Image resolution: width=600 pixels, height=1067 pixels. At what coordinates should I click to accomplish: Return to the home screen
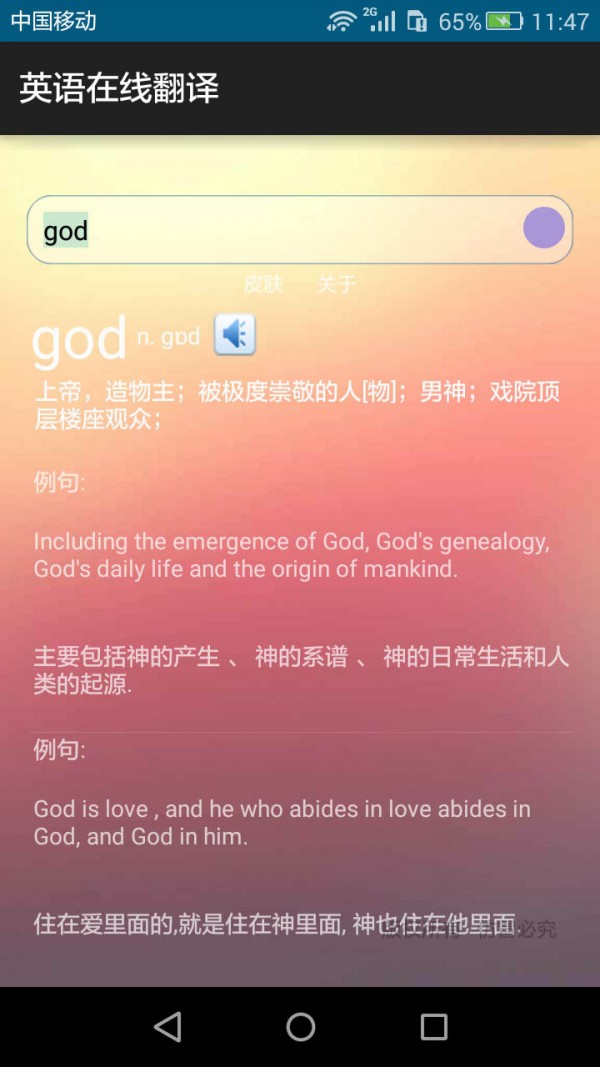[x=300, y=1026]
